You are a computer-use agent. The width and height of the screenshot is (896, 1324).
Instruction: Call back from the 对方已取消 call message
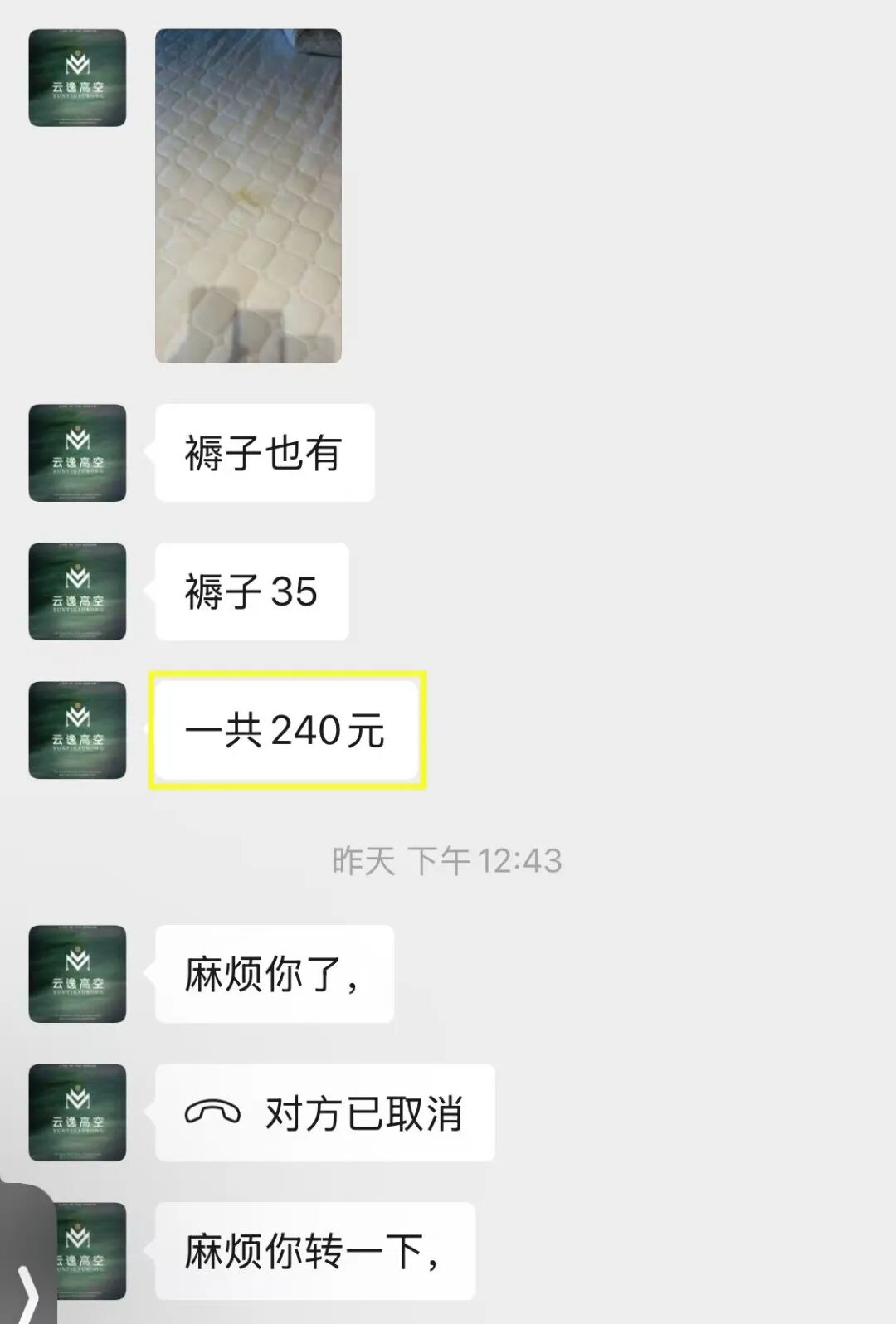[324, 1112]
